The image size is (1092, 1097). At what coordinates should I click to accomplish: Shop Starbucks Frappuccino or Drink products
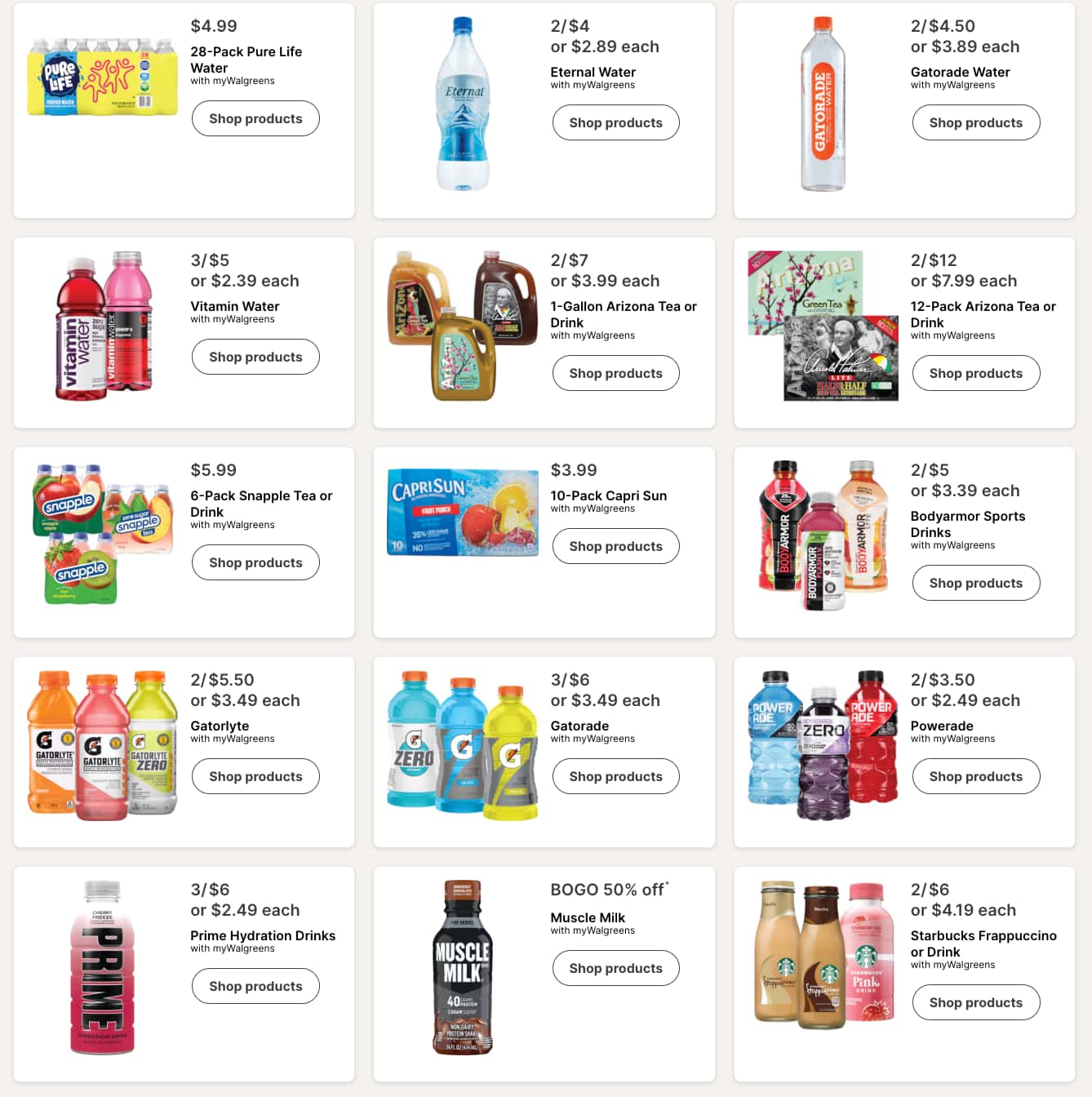[x=975, y=1002]
